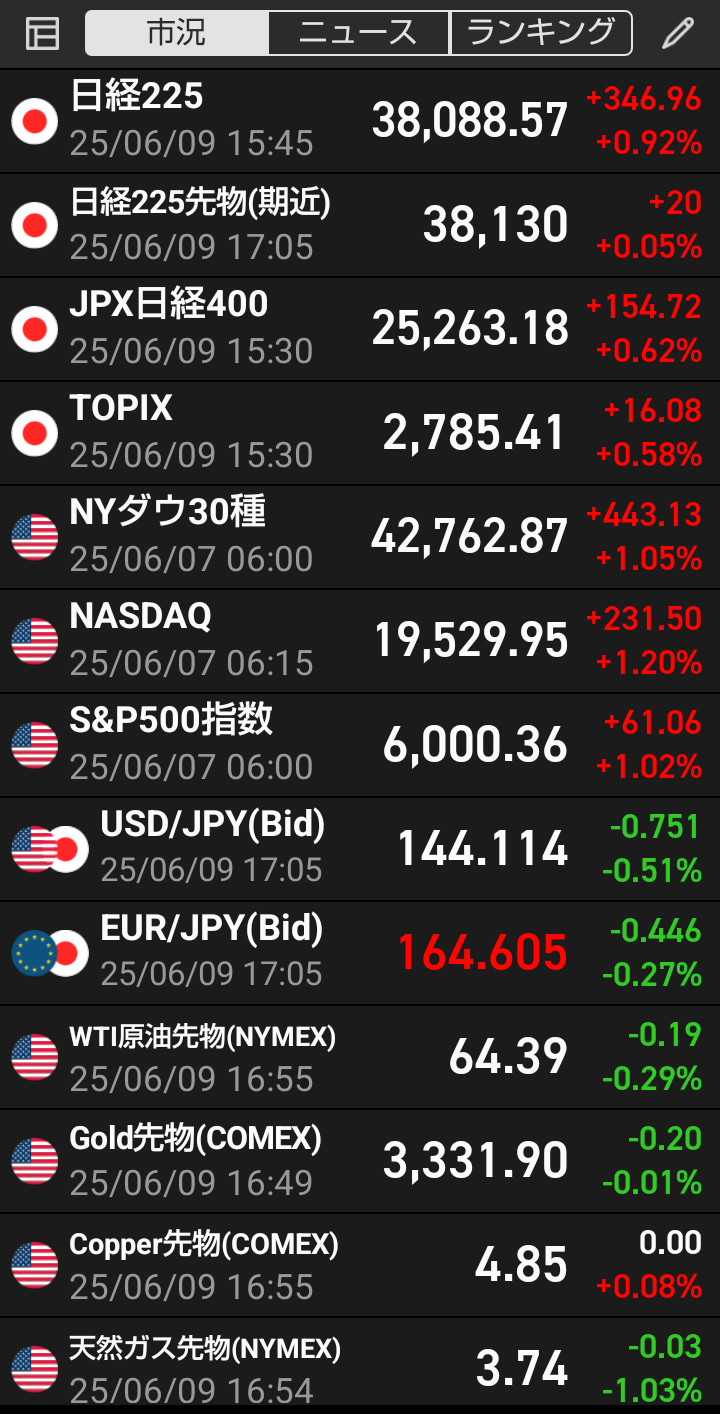
Task: Open WTI原油先物(NYMEX) details
Action: point(360,1057)
